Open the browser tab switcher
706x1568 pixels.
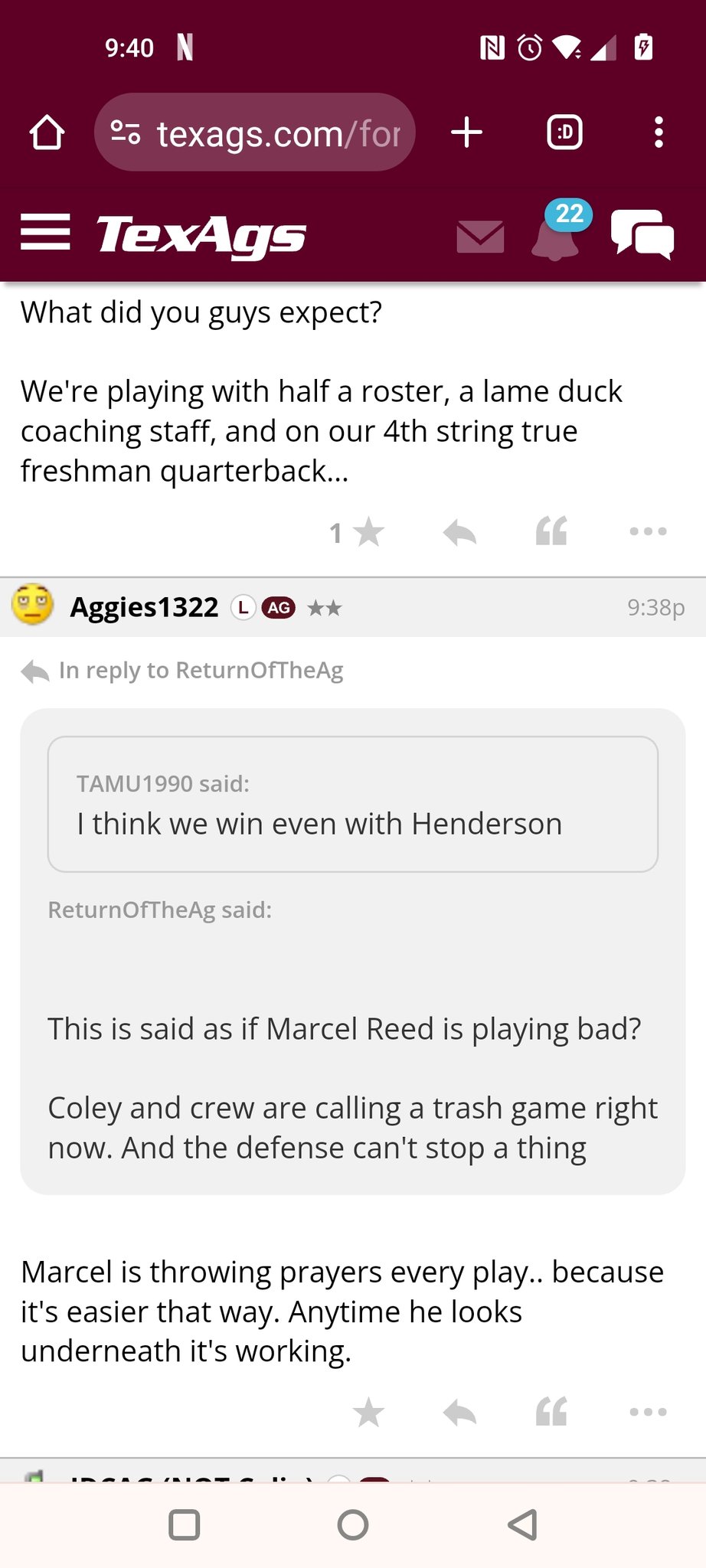point(564,133)
